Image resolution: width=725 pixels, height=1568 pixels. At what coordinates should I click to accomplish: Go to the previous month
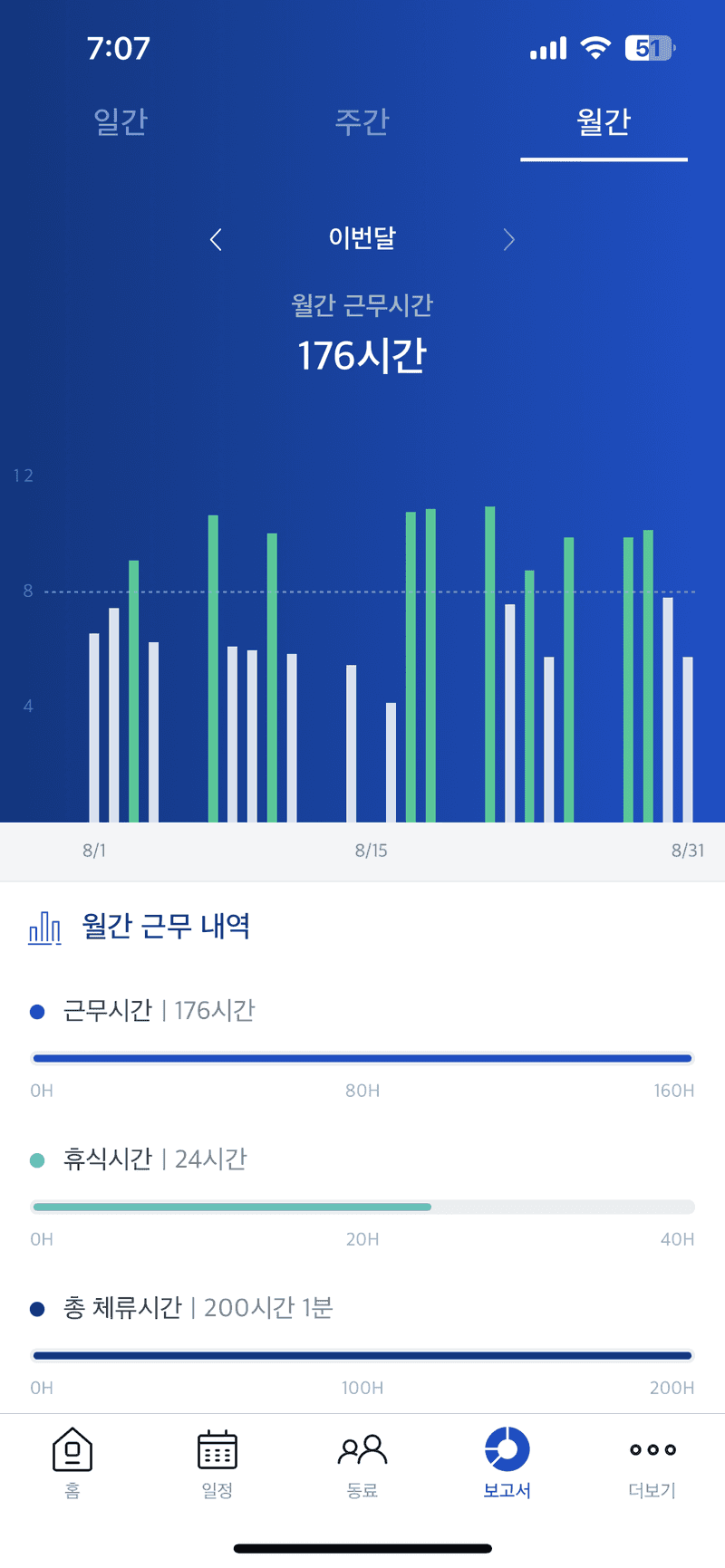coord(216,240)
